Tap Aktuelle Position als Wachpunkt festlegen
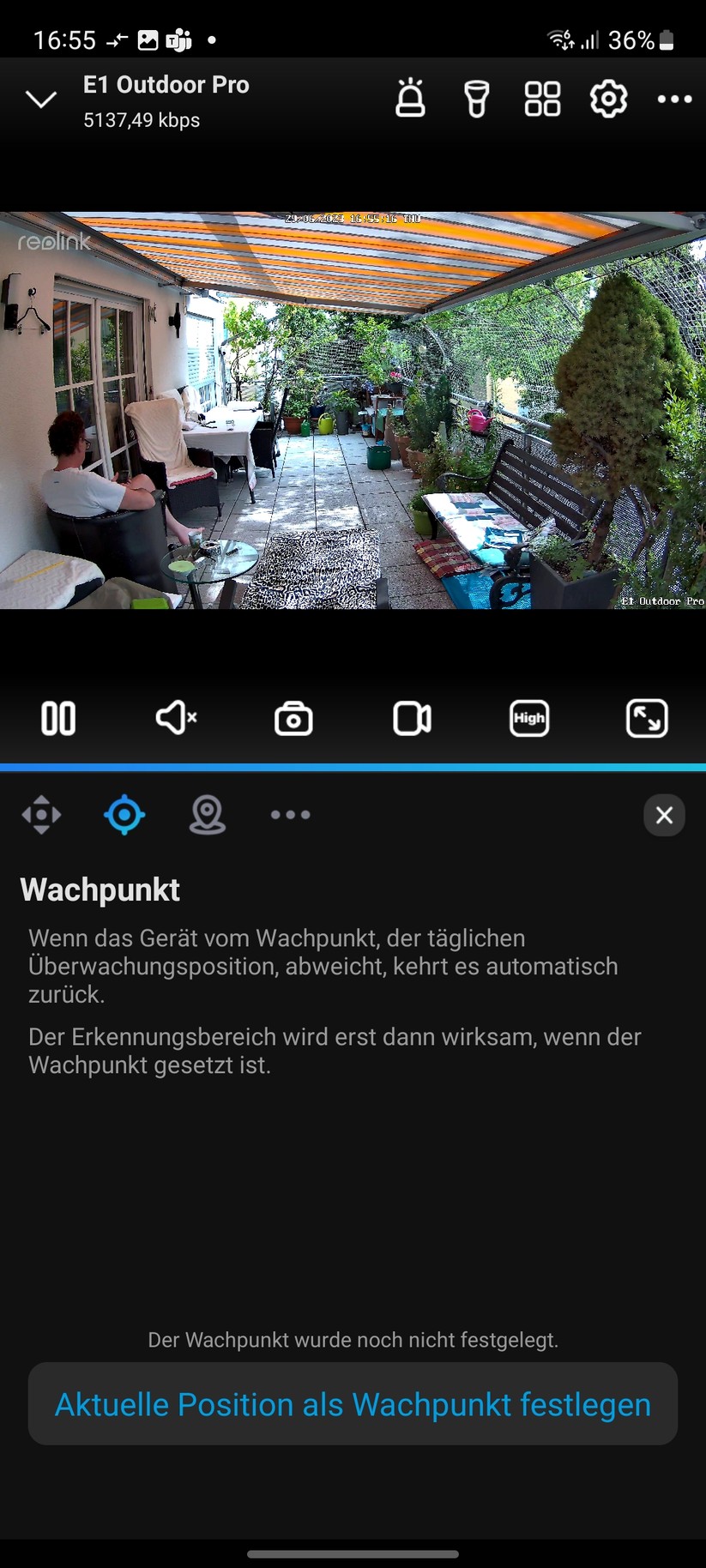Viewport: 706px width, 1568px height. (353, 1404)
